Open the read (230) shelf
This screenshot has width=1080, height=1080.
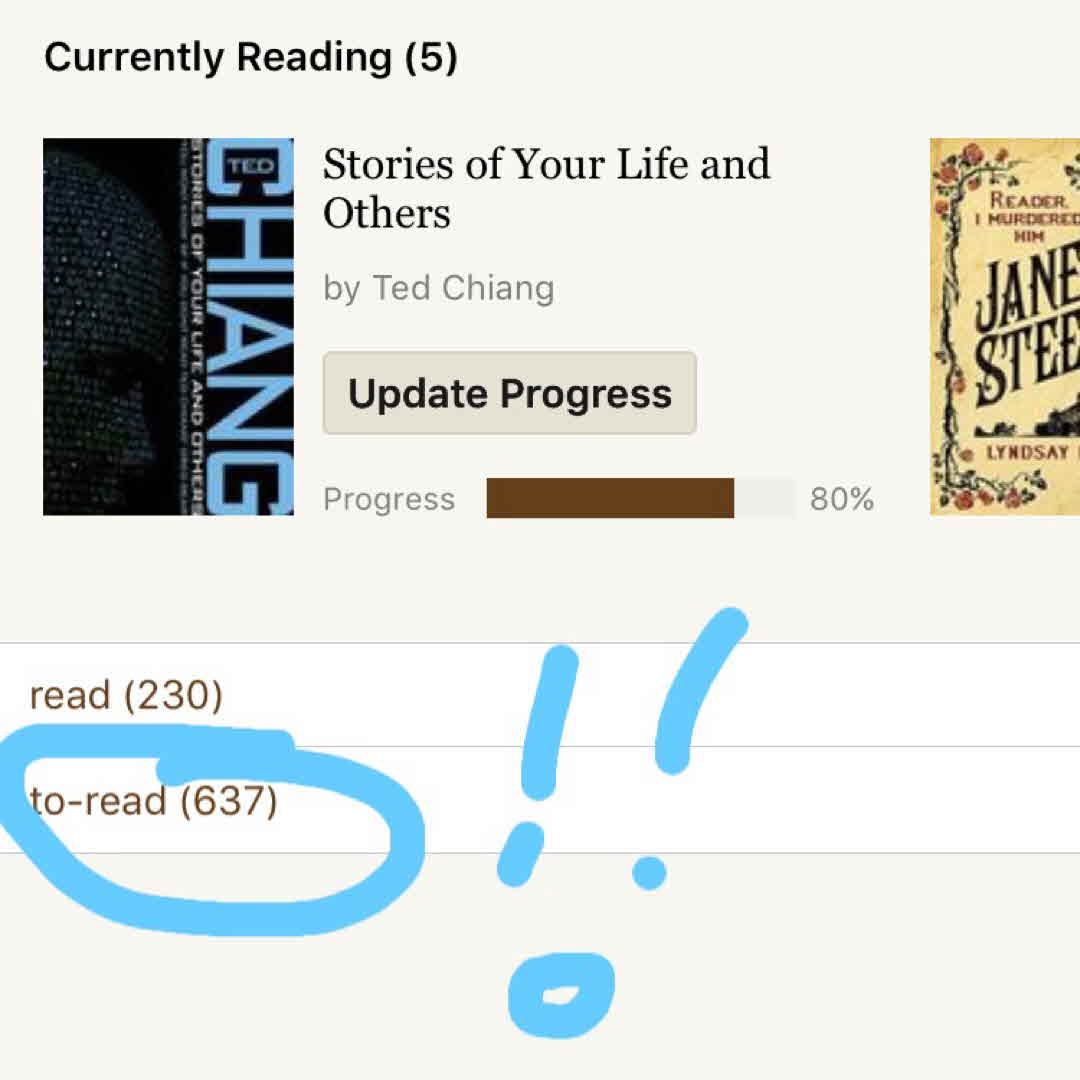(x=126, y=695)
